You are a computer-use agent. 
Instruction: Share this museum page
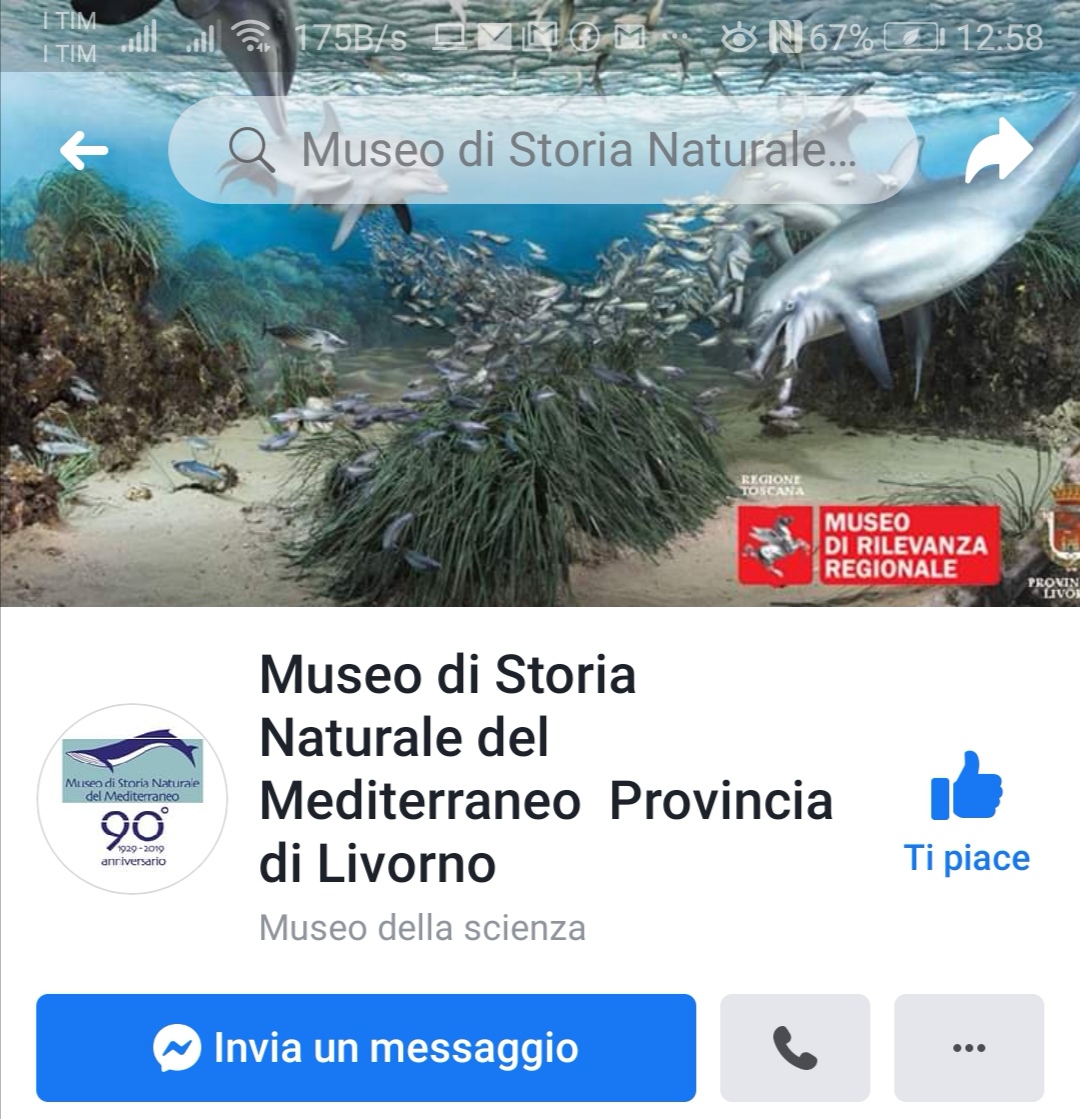coord(997,151)
